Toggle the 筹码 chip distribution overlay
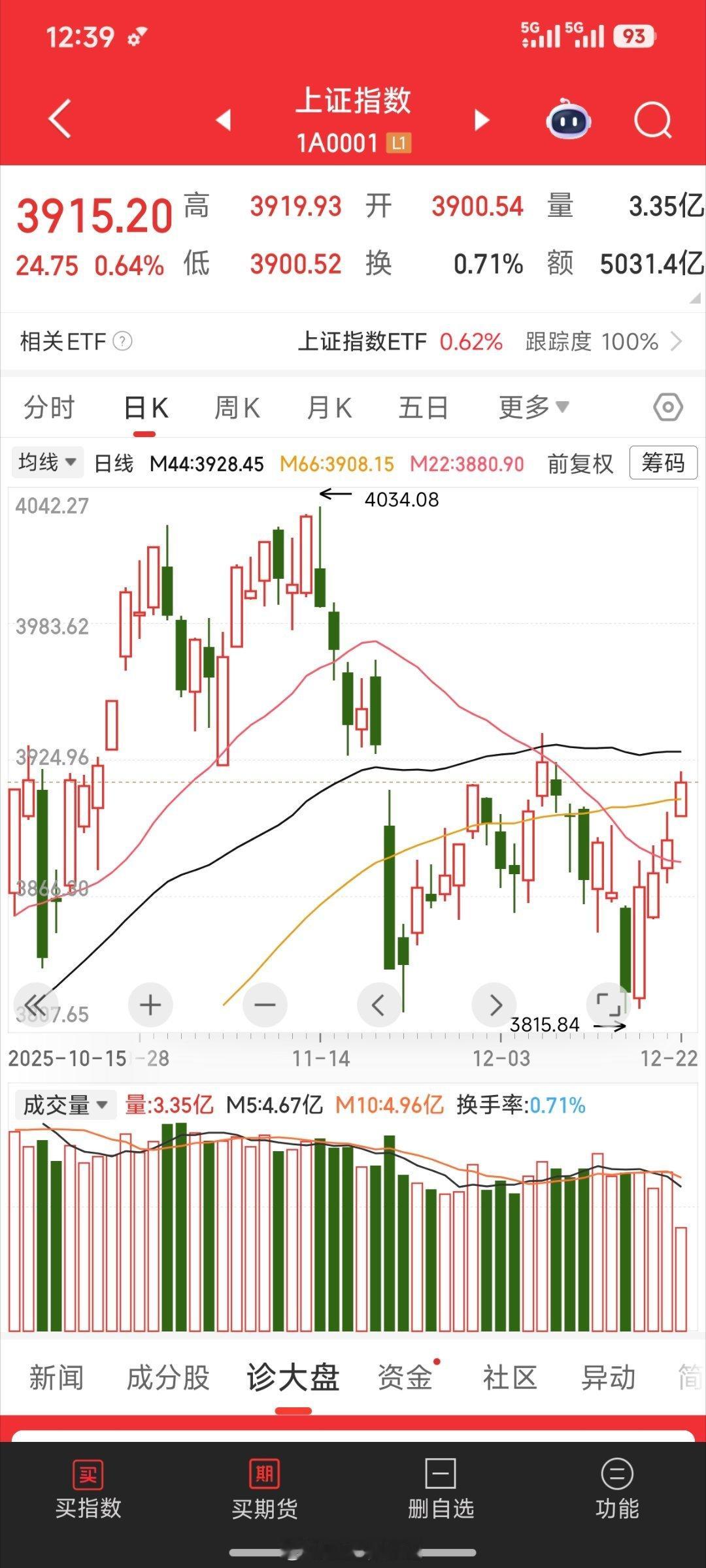 662,463
